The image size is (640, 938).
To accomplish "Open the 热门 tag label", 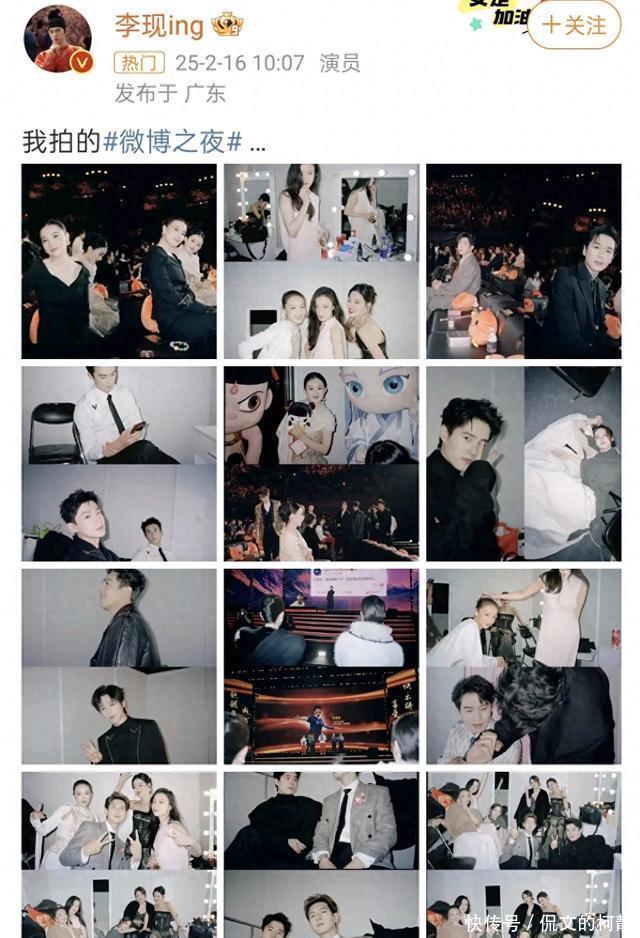I will click(x=139, y=63).
